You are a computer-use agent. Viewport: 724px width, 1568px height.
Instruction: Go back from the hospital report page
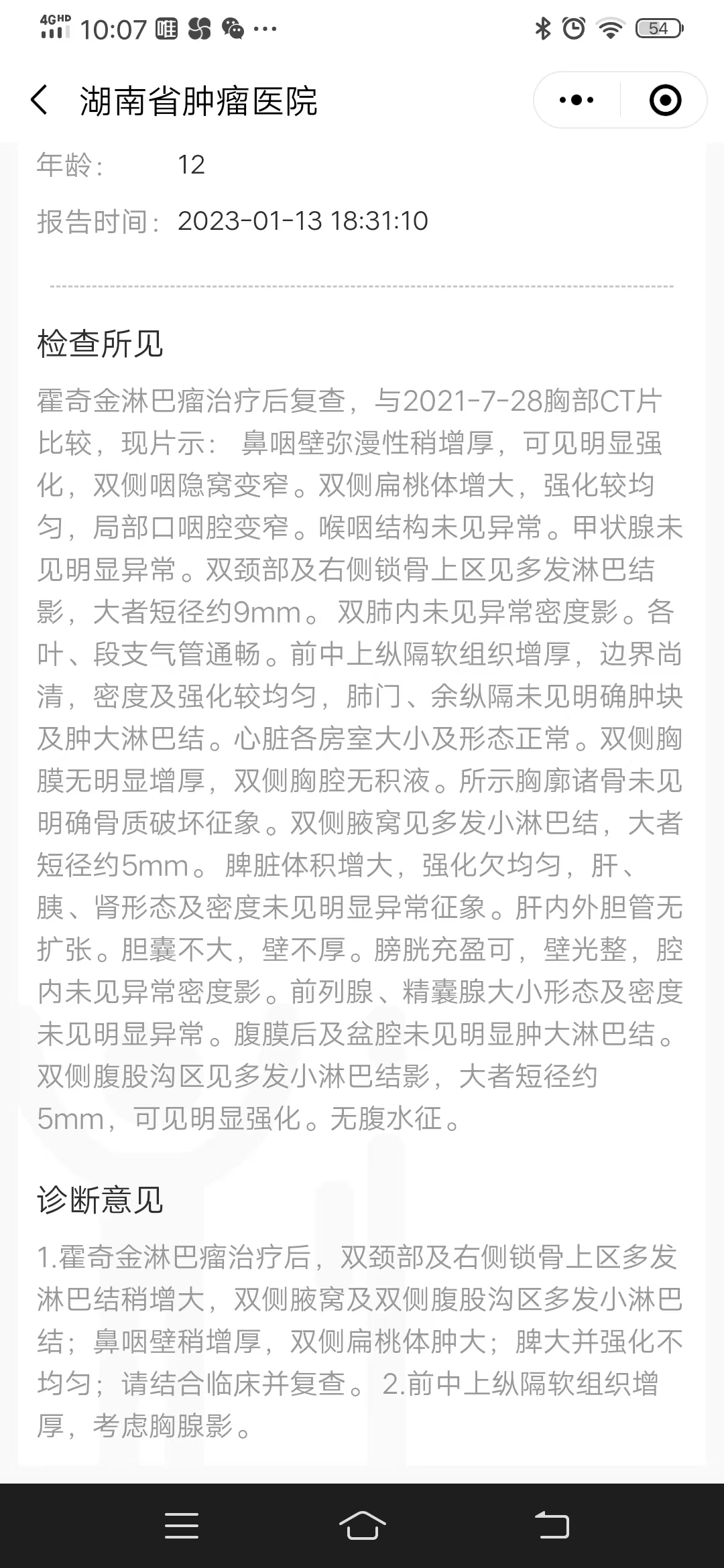(x=40, y=101)
